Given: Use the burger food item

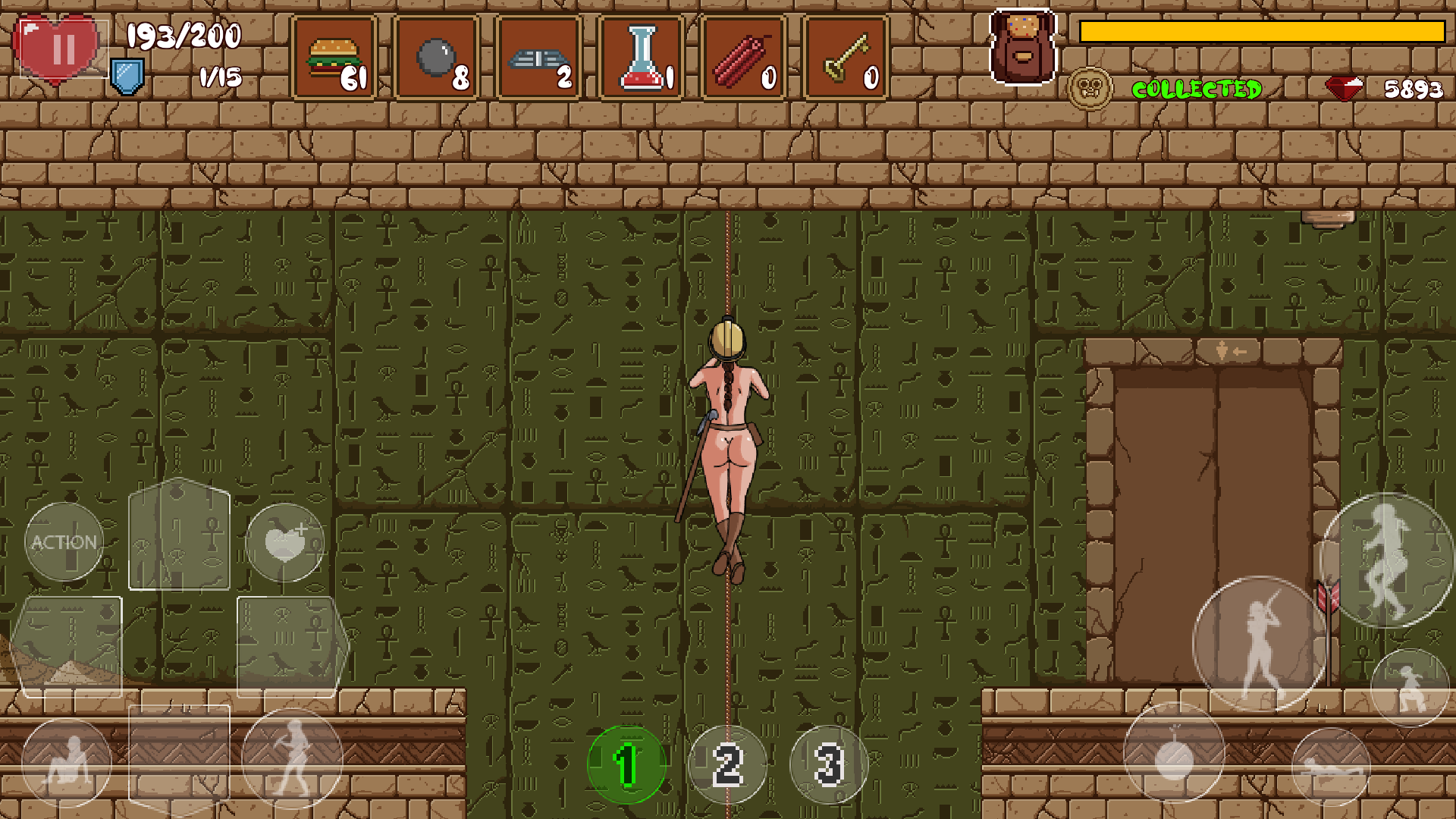Looking at the screenshot, I should tap(334, 58).
